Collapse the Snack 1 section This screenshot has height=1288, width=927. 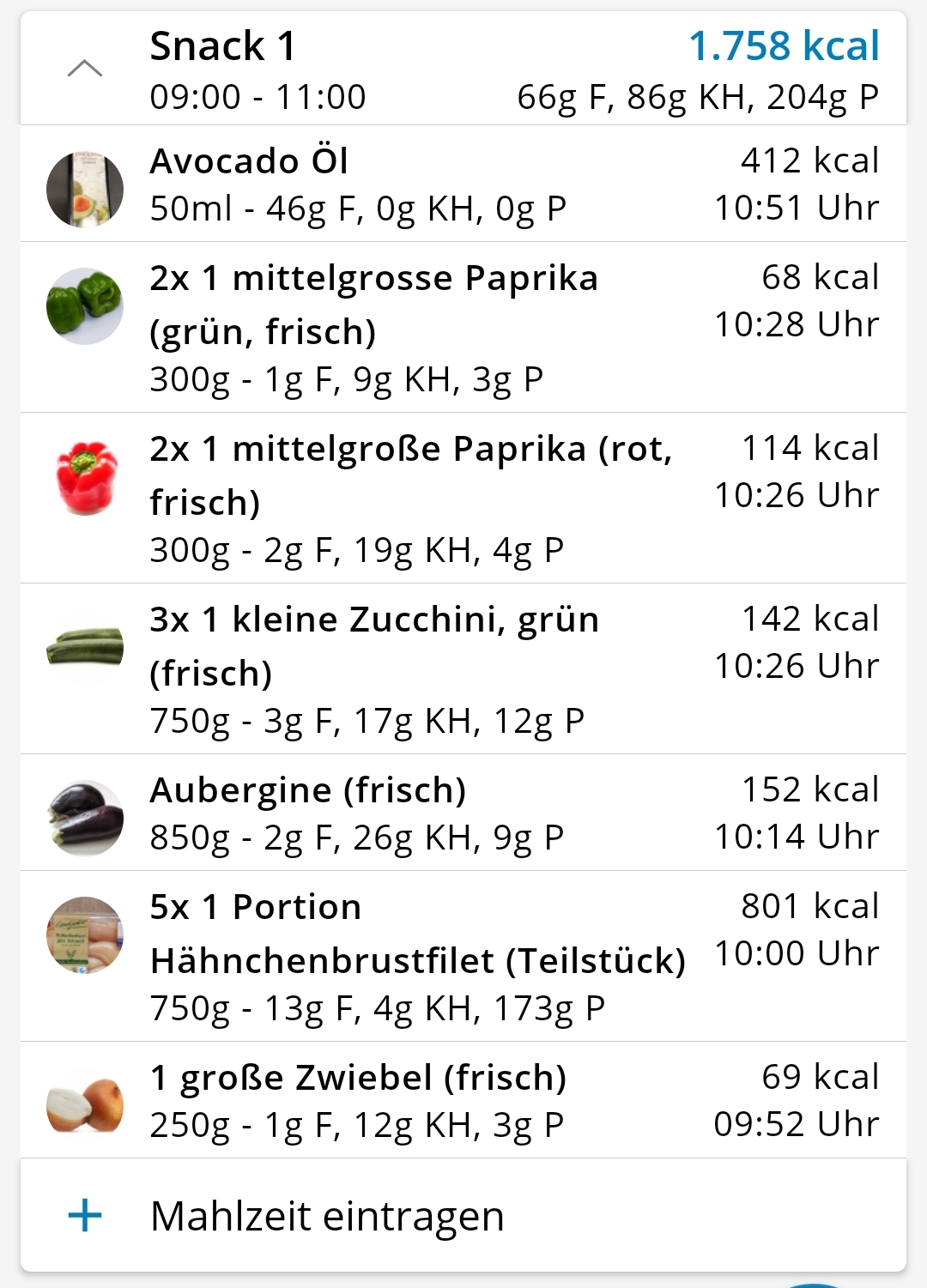(85, 69)
